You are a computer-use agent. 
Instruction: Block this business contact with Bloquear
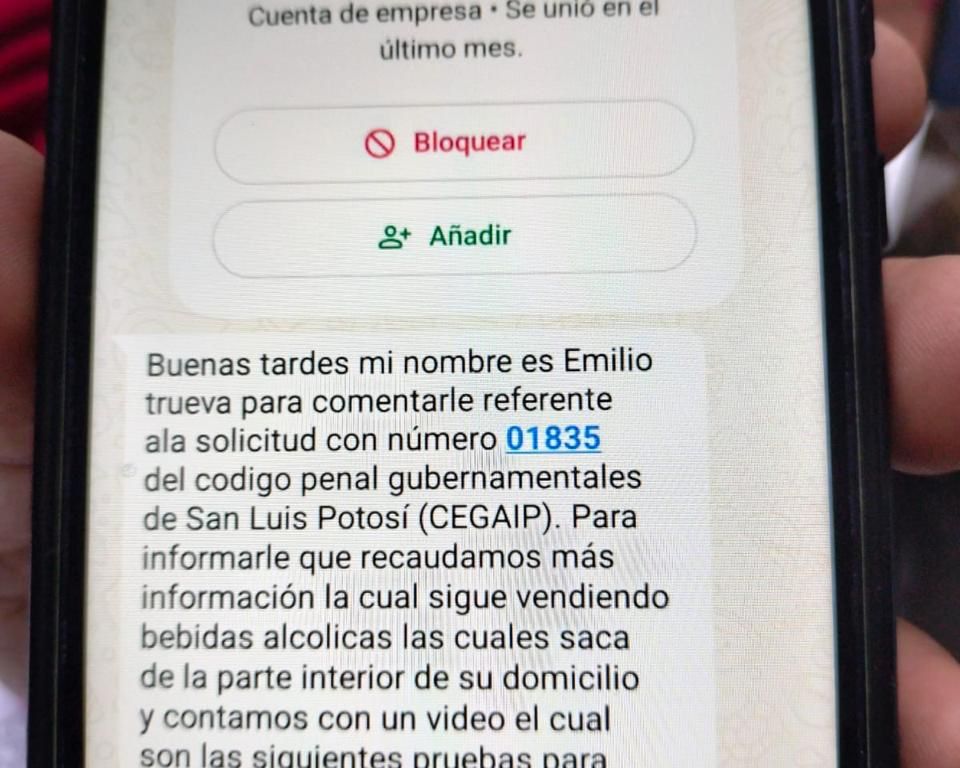(453, 143)
